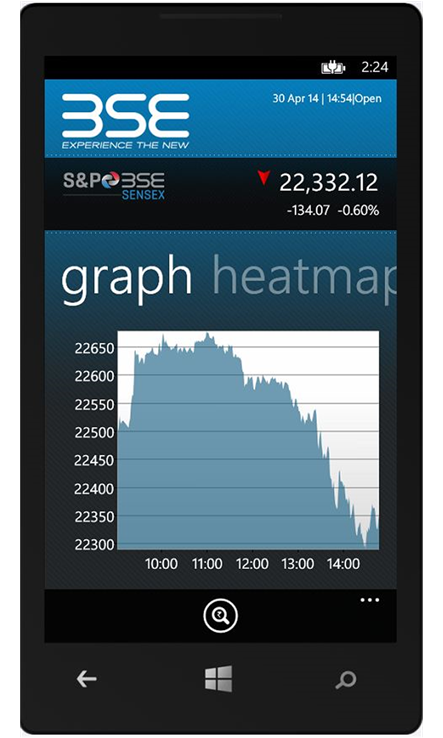The height and width of the screenshot is (738, 443).
Task: Open the rupee stock quote search icon
Action: coord(220,616)
